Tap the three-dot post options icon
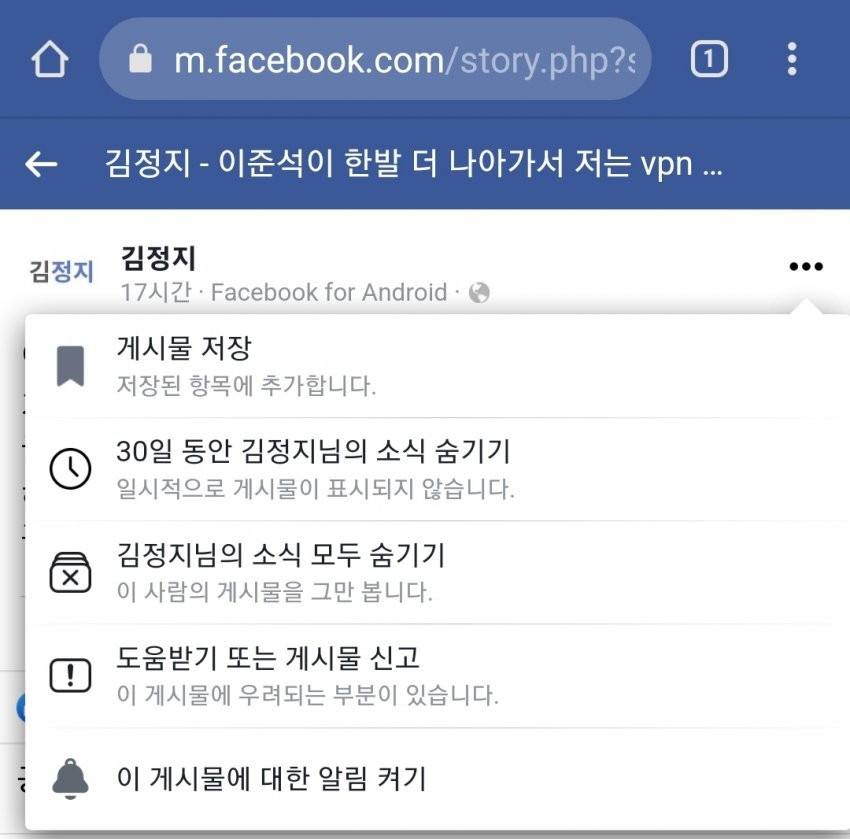This screenshot has width=850, height=839. click(805, 266)
